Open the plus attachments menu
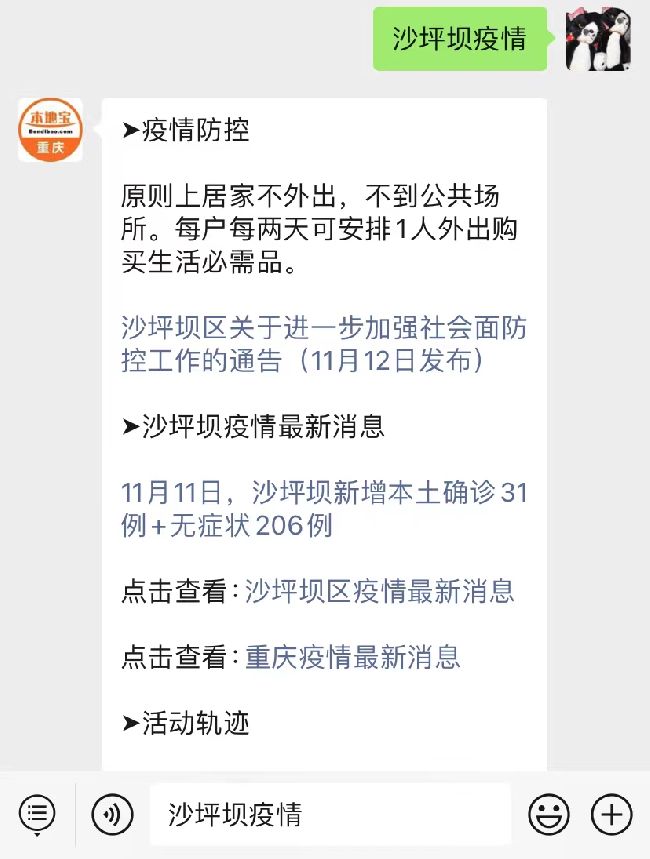This screenshot has height=859, width=650. [611, 814]
